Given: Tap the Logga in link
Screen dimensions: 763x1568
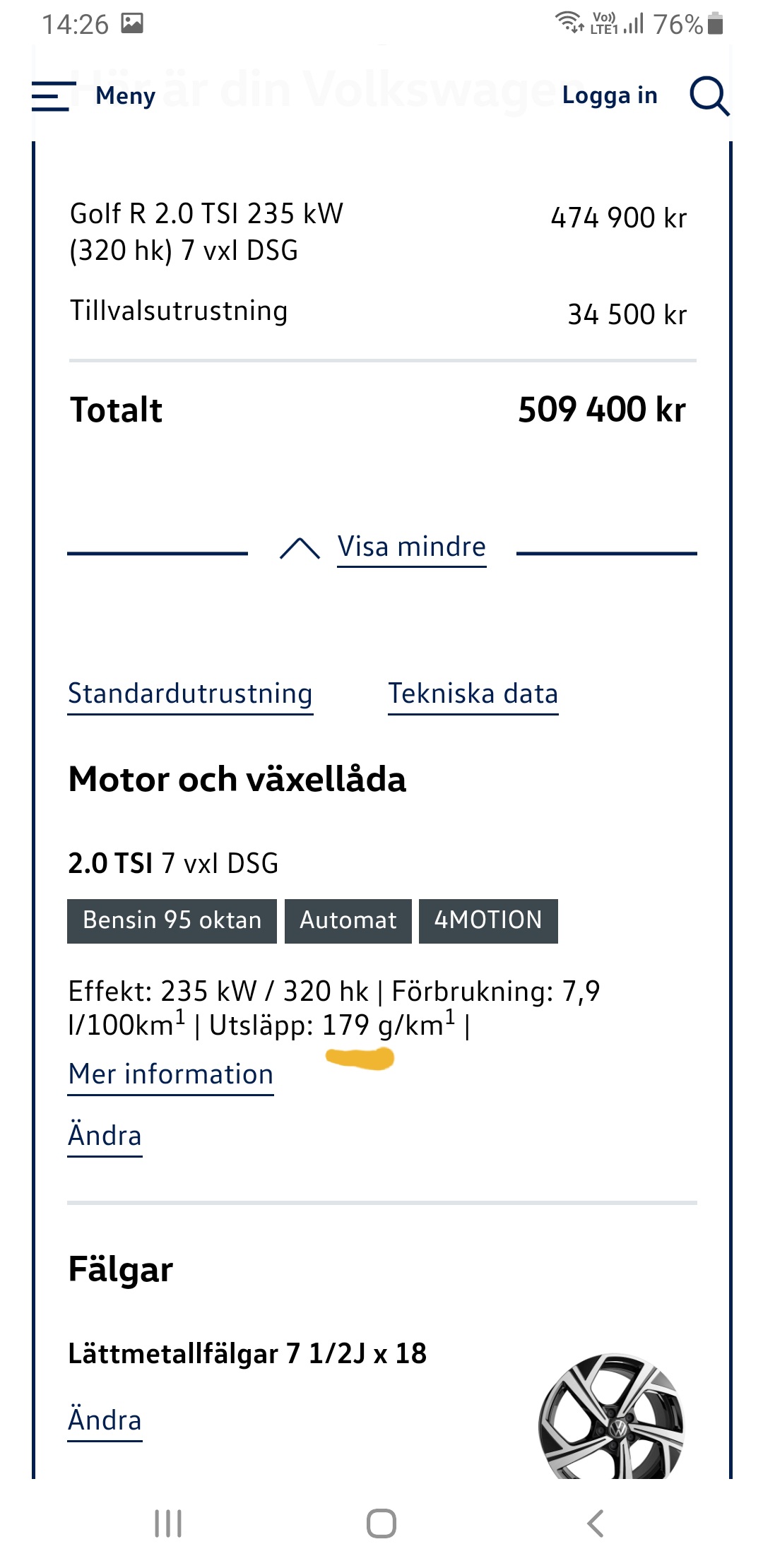Looking at the screenshot, I should pos(609,95).
